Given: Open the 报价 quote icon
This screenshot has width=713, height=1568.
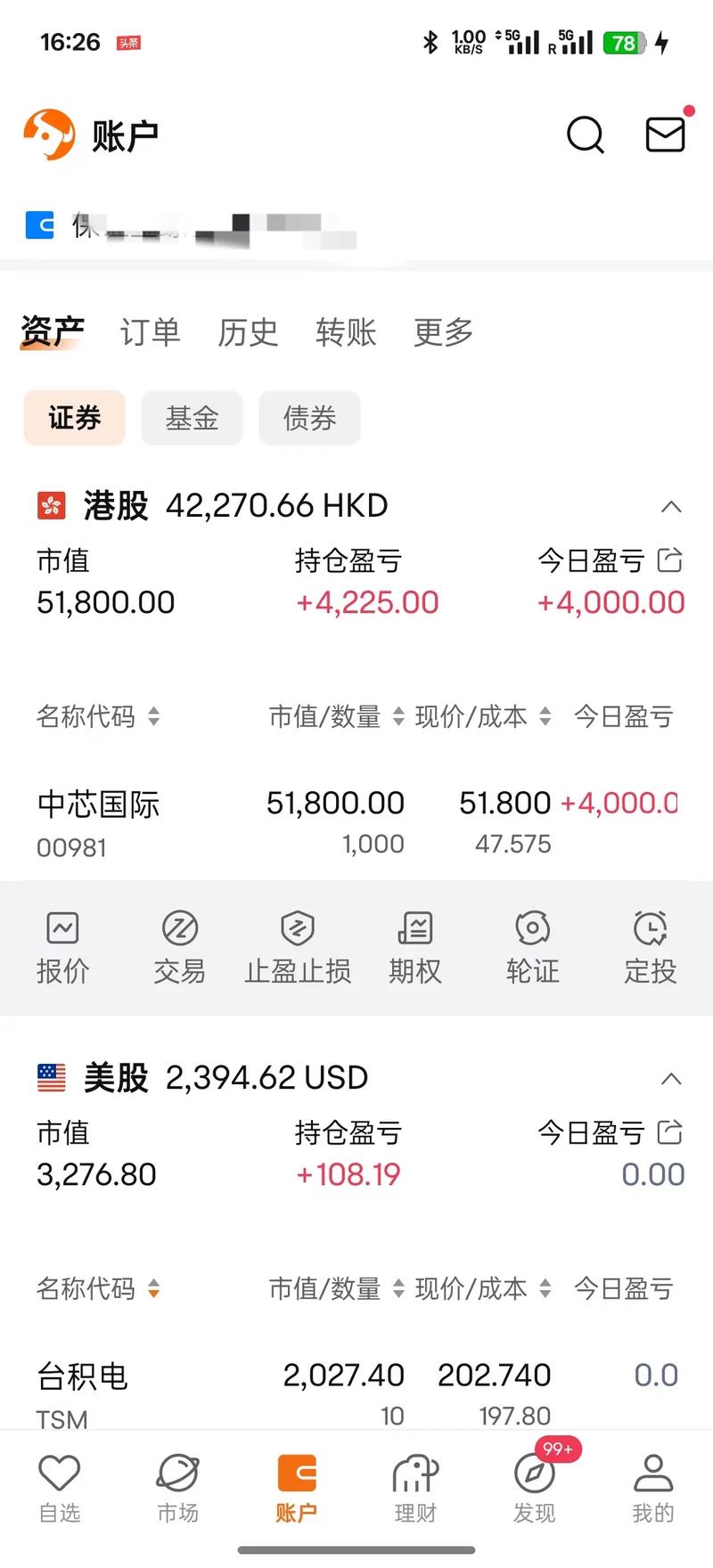Looking at the screenshot, I should pyautogui.click(x=62, y=946).
